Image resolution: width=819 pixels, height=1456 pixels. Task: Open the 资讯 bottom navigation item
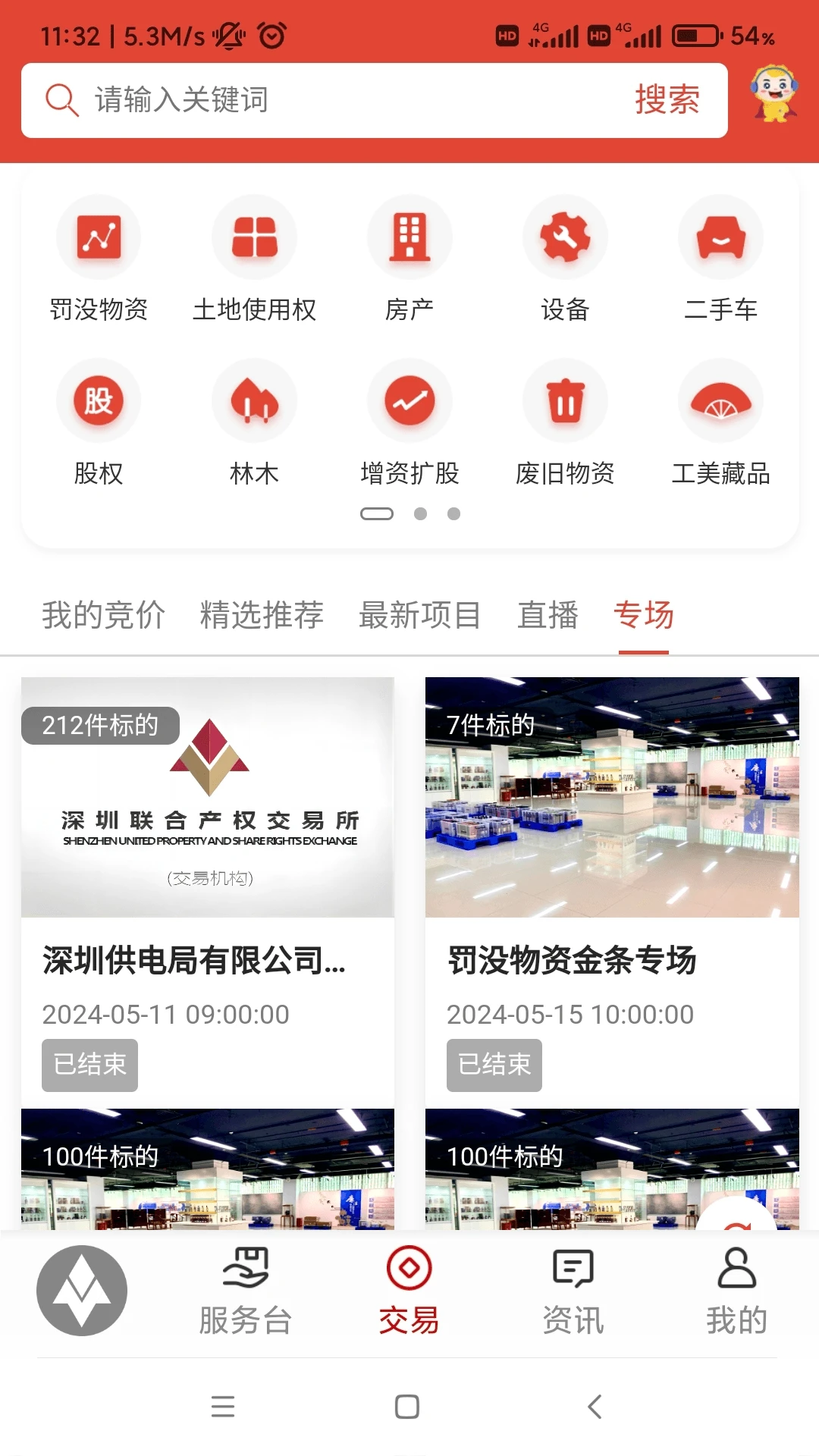571,1289
